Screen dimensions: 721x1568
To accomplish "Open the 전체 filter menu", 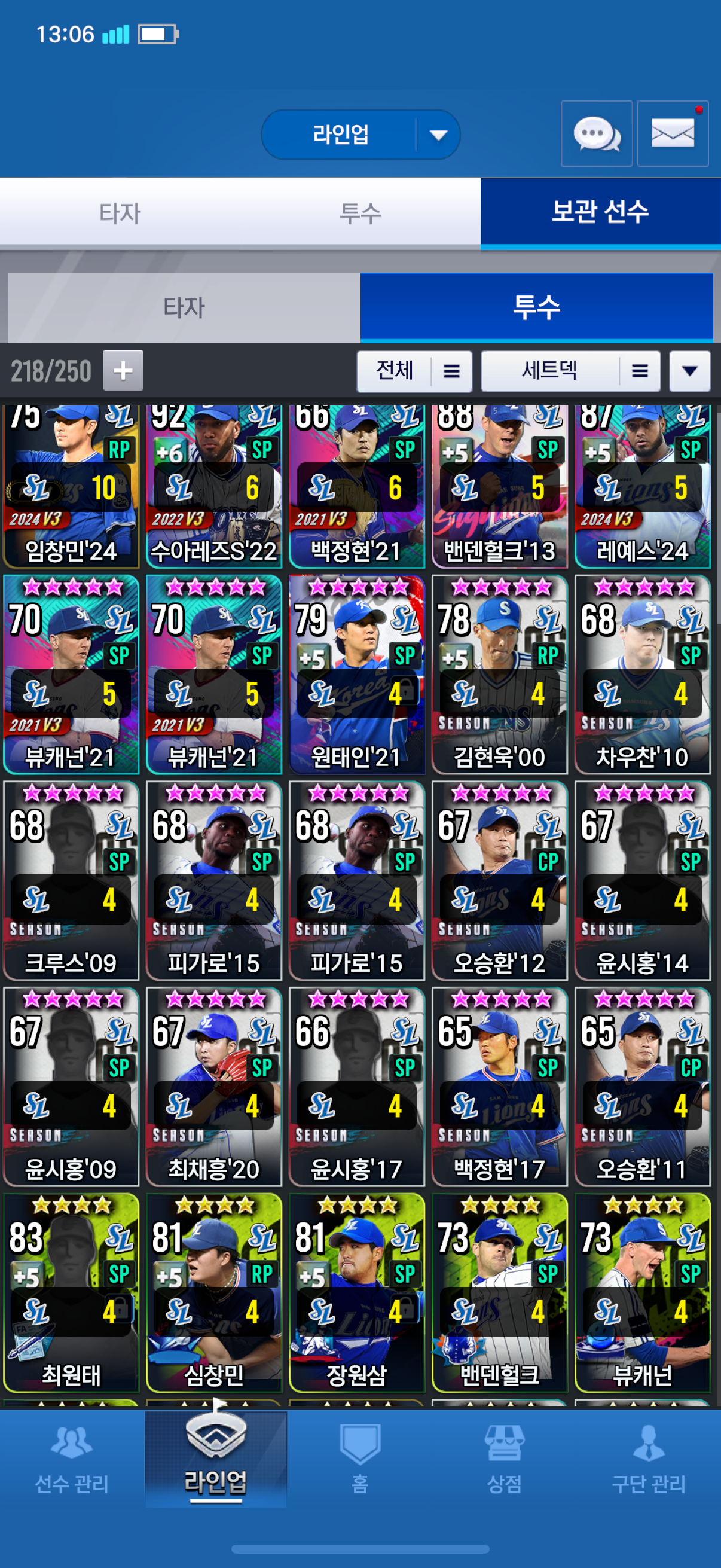I will point(414,371).
